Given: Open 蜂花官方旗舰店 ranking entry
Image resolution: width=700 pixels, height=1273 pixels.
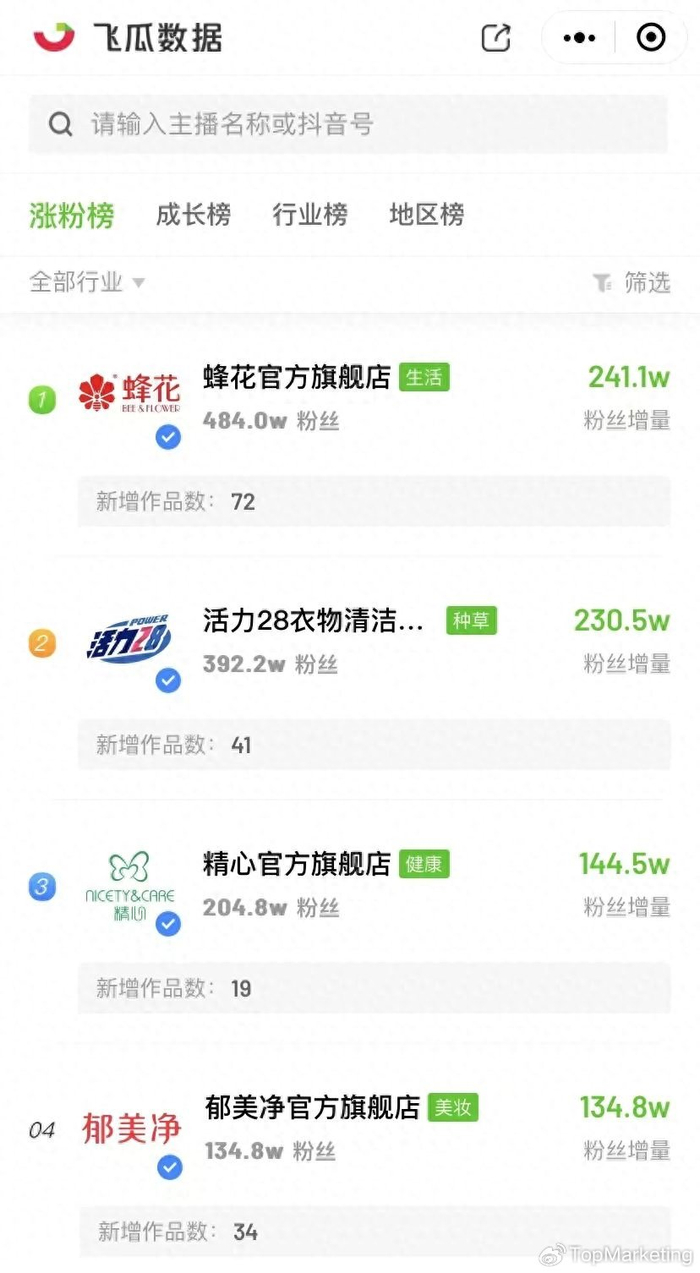Looking at the screenshot, I should [x=296, y=378].
